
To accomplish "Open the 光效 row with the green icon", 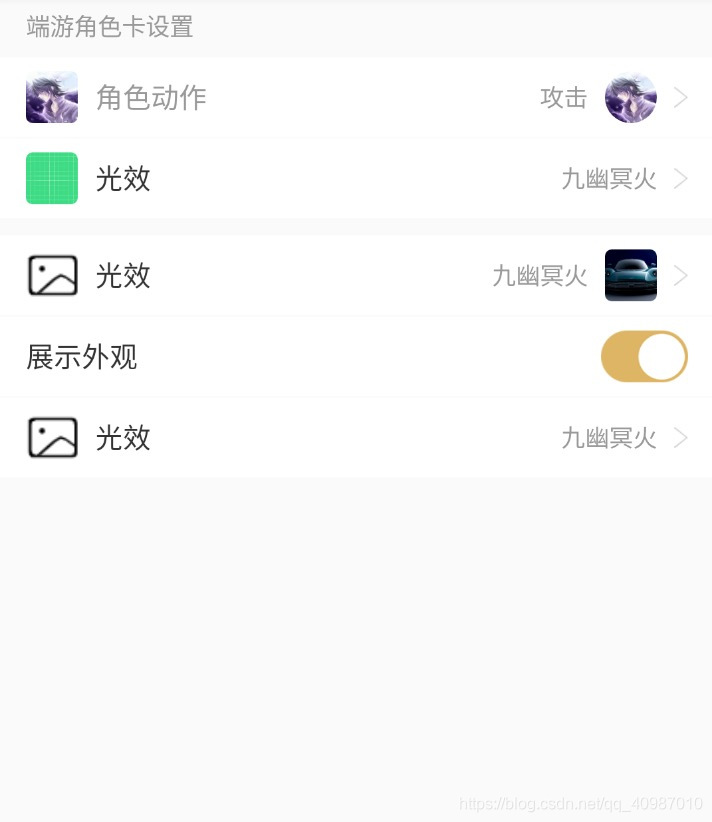I will [355, 179].
